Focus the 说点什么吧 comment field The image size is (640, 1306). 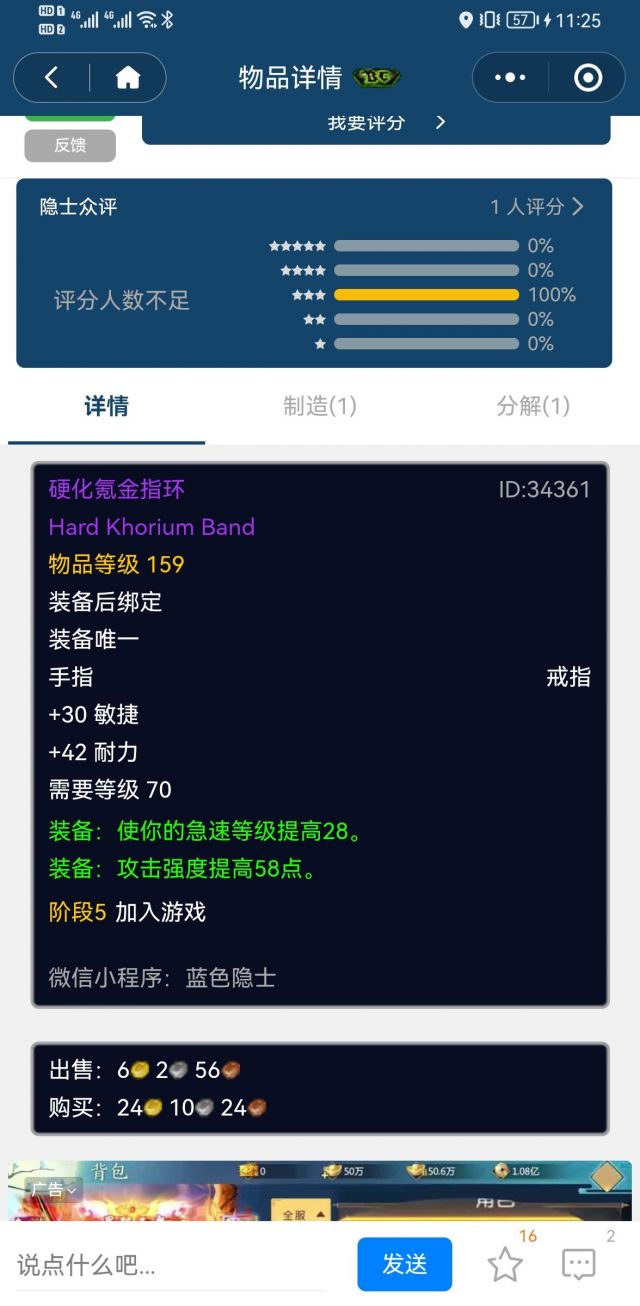coord(170,1266)
